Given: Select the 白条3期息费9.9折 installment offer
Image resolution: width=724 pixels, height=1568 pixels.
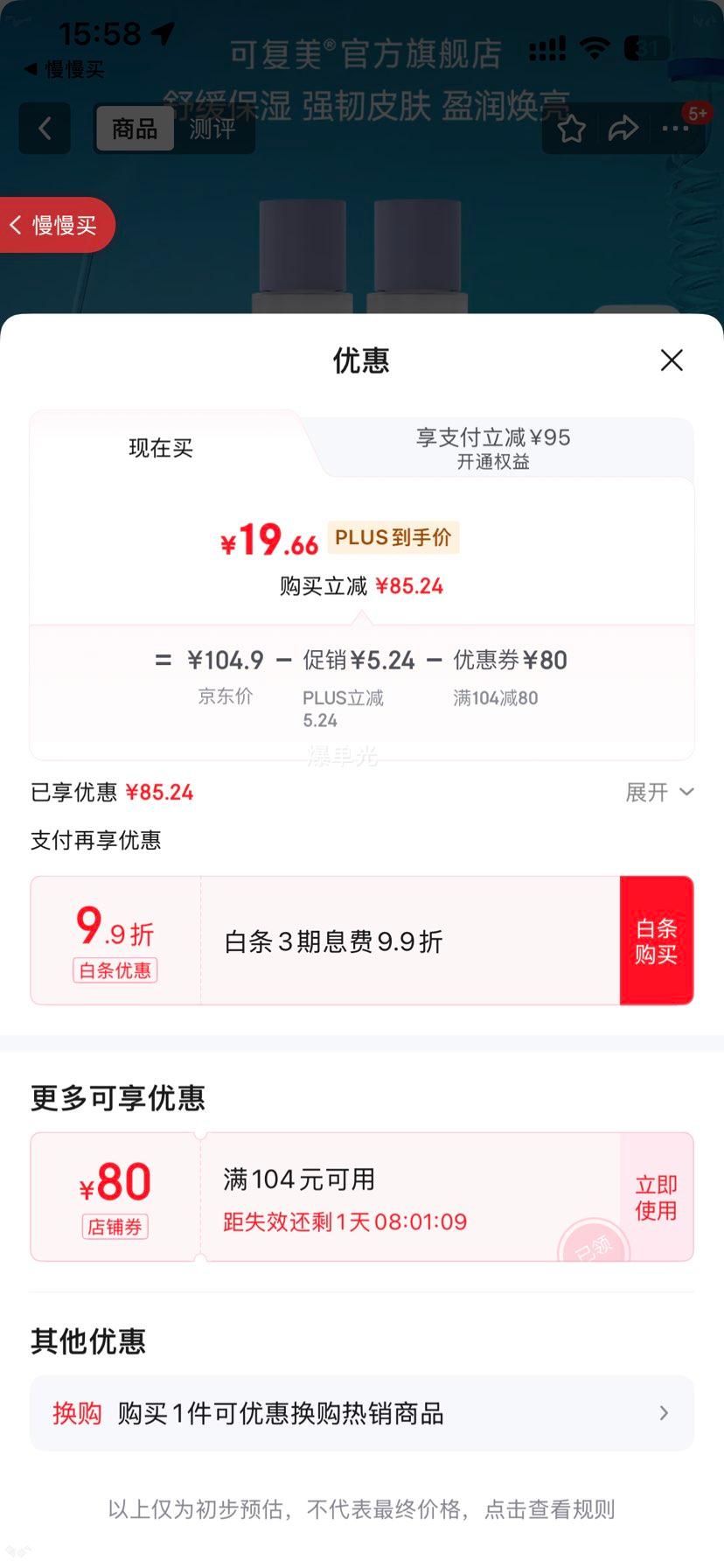Looking at the screenshot, I should tap(332, 941).
